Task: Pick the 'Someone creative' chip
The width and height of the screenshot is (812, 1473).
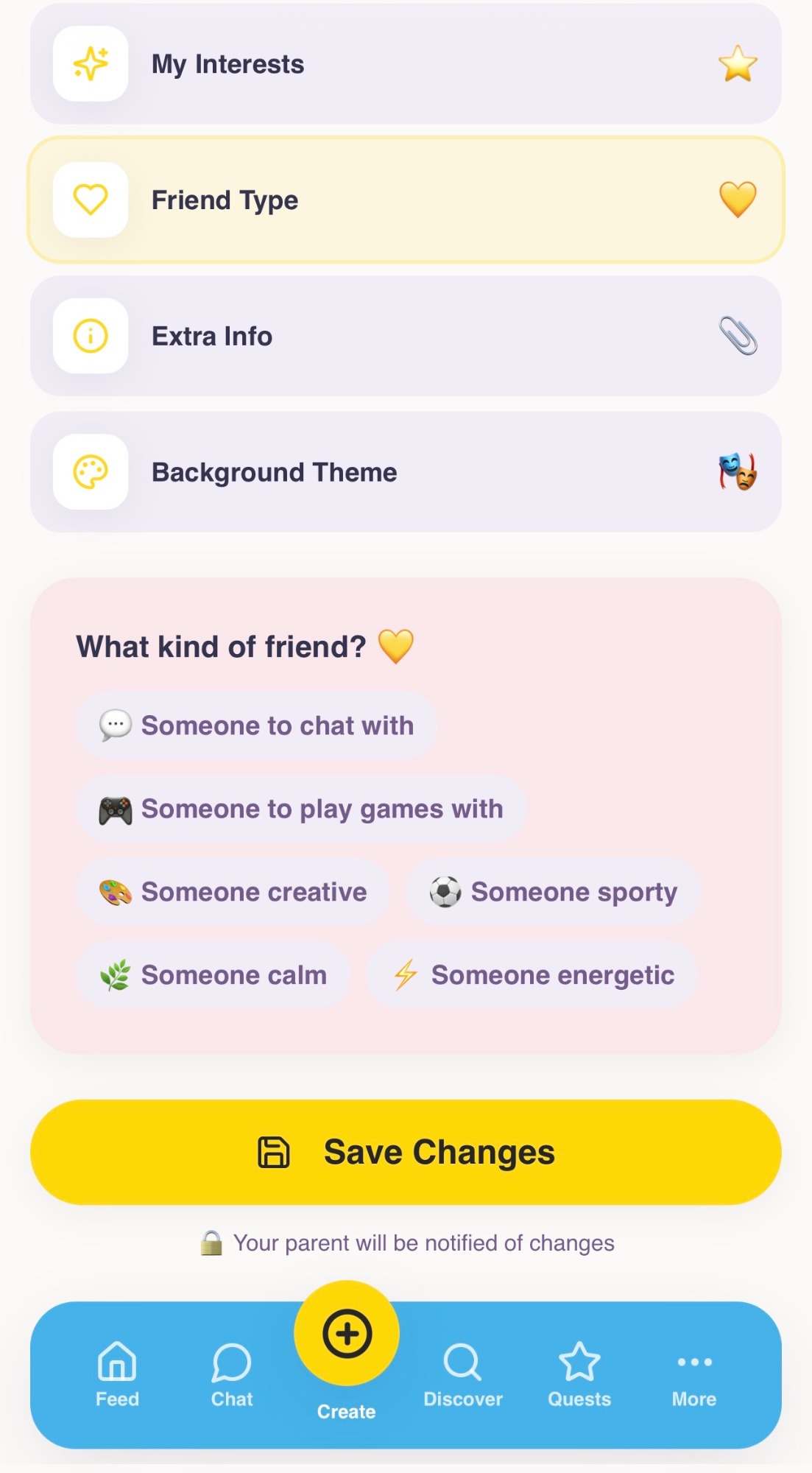Action: click(233, 892)
